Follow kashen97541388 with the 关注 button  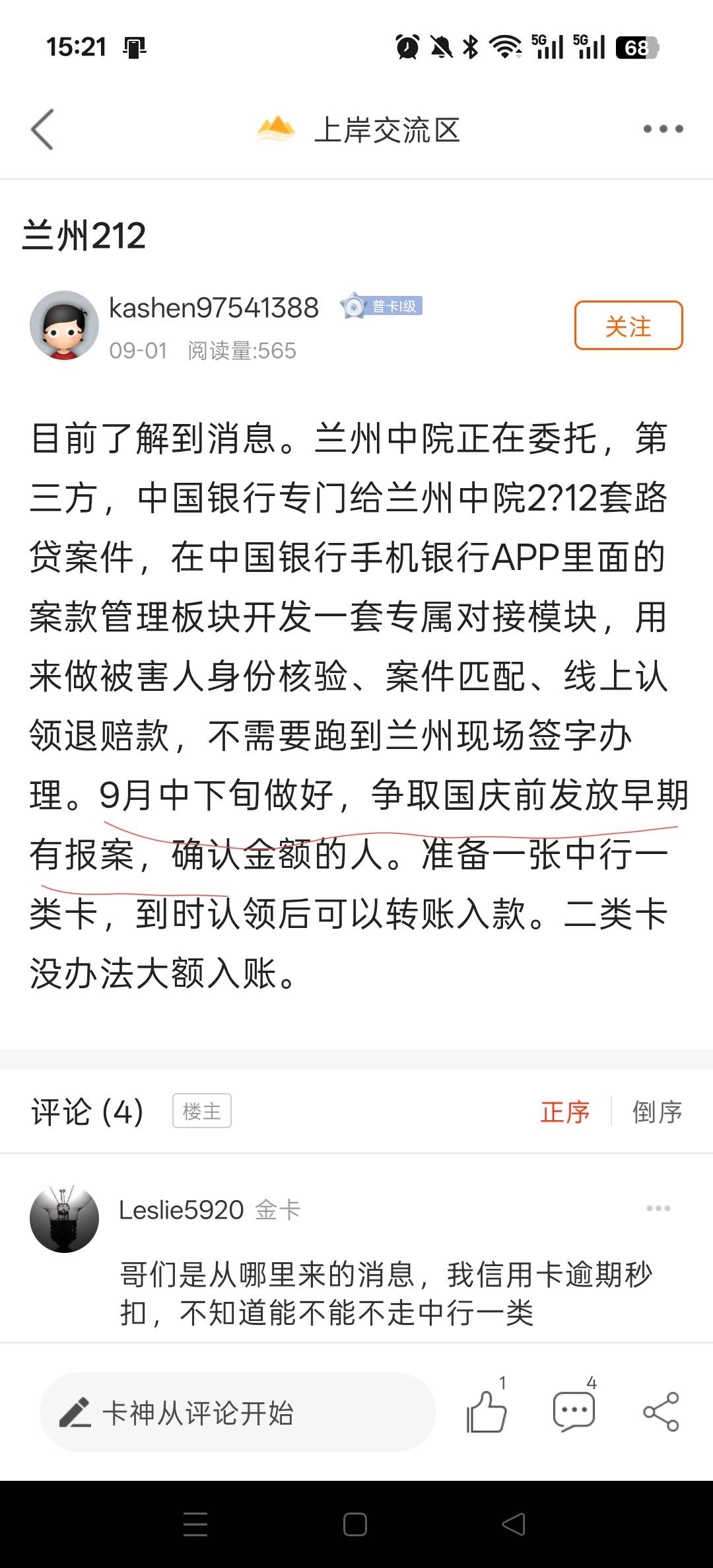628,326
